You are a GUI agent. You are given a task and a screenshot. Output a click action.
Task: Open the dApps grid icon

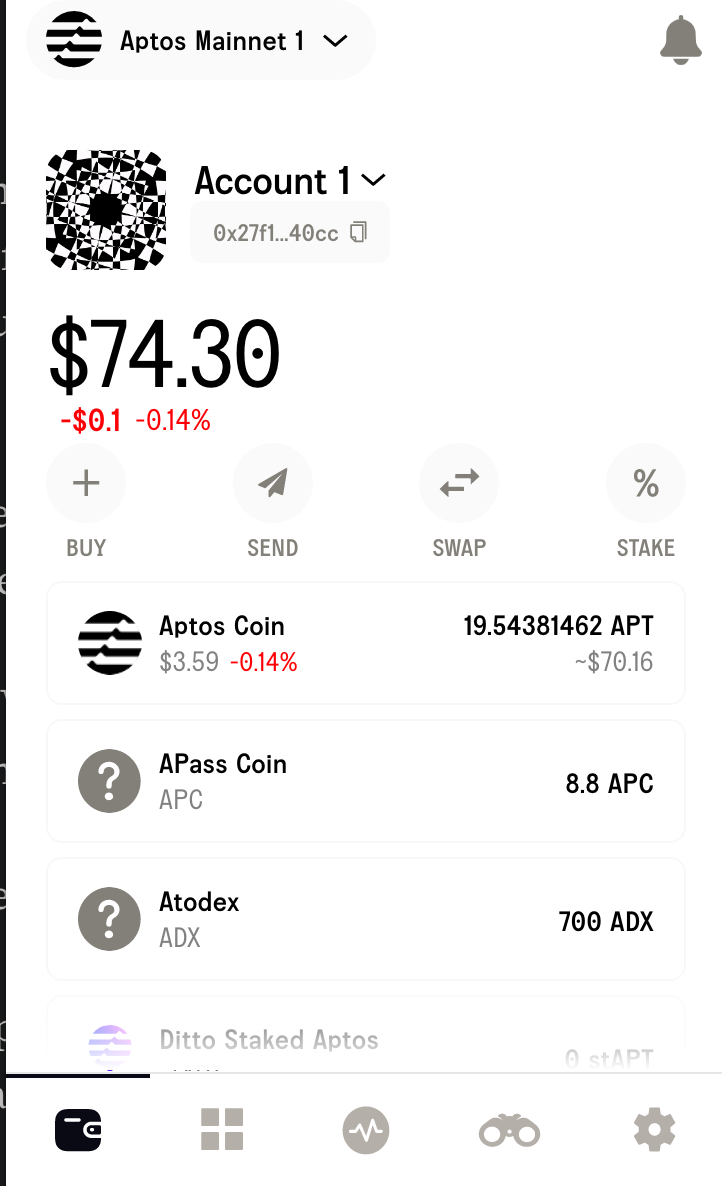221,1130
